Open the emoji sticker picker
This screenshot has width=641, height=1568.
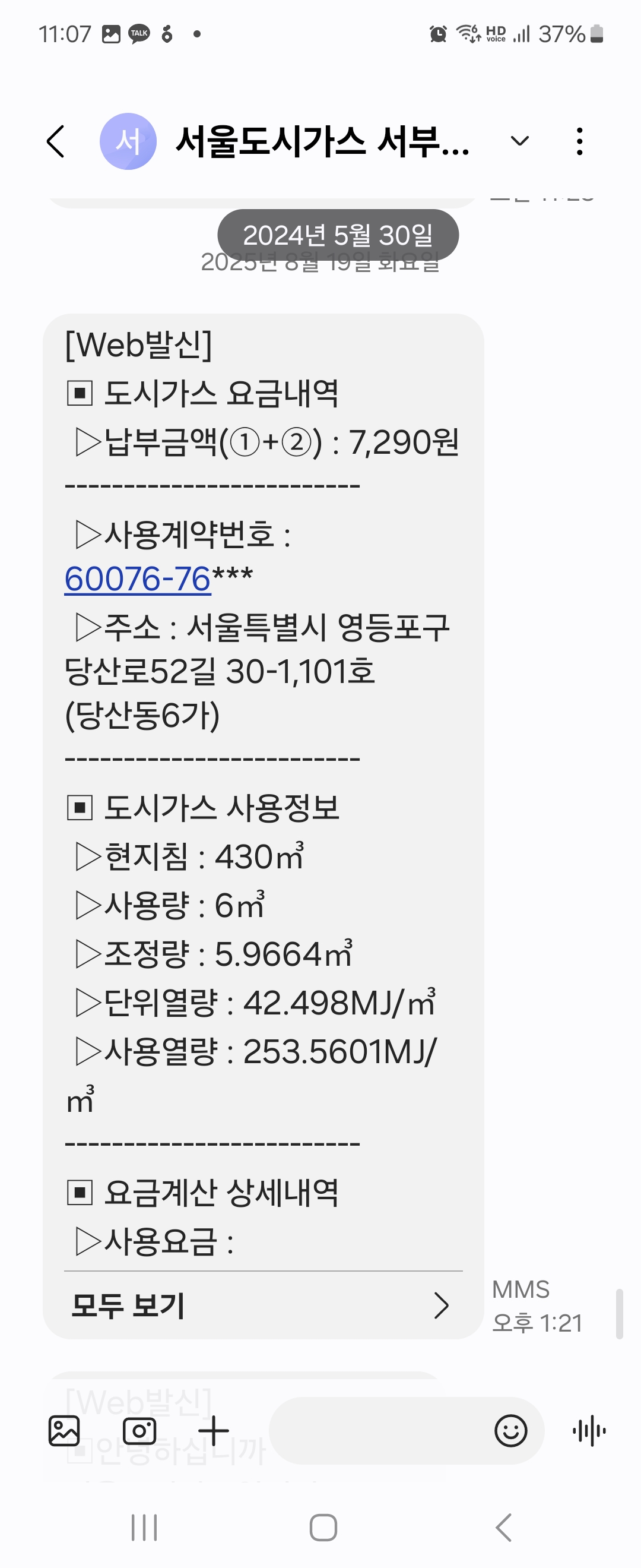(x=511, y=1430)
